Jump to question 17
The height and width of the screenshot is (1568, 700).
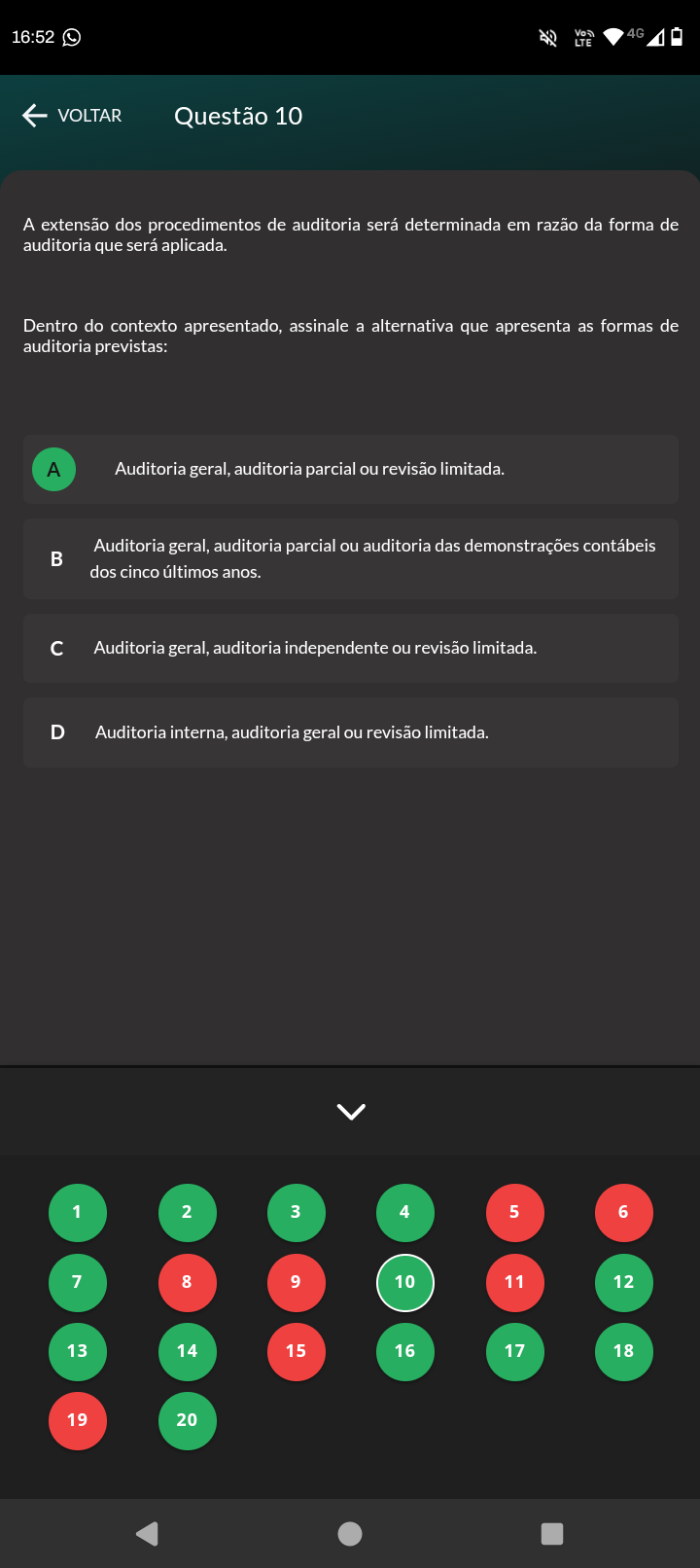(515, 1352)
